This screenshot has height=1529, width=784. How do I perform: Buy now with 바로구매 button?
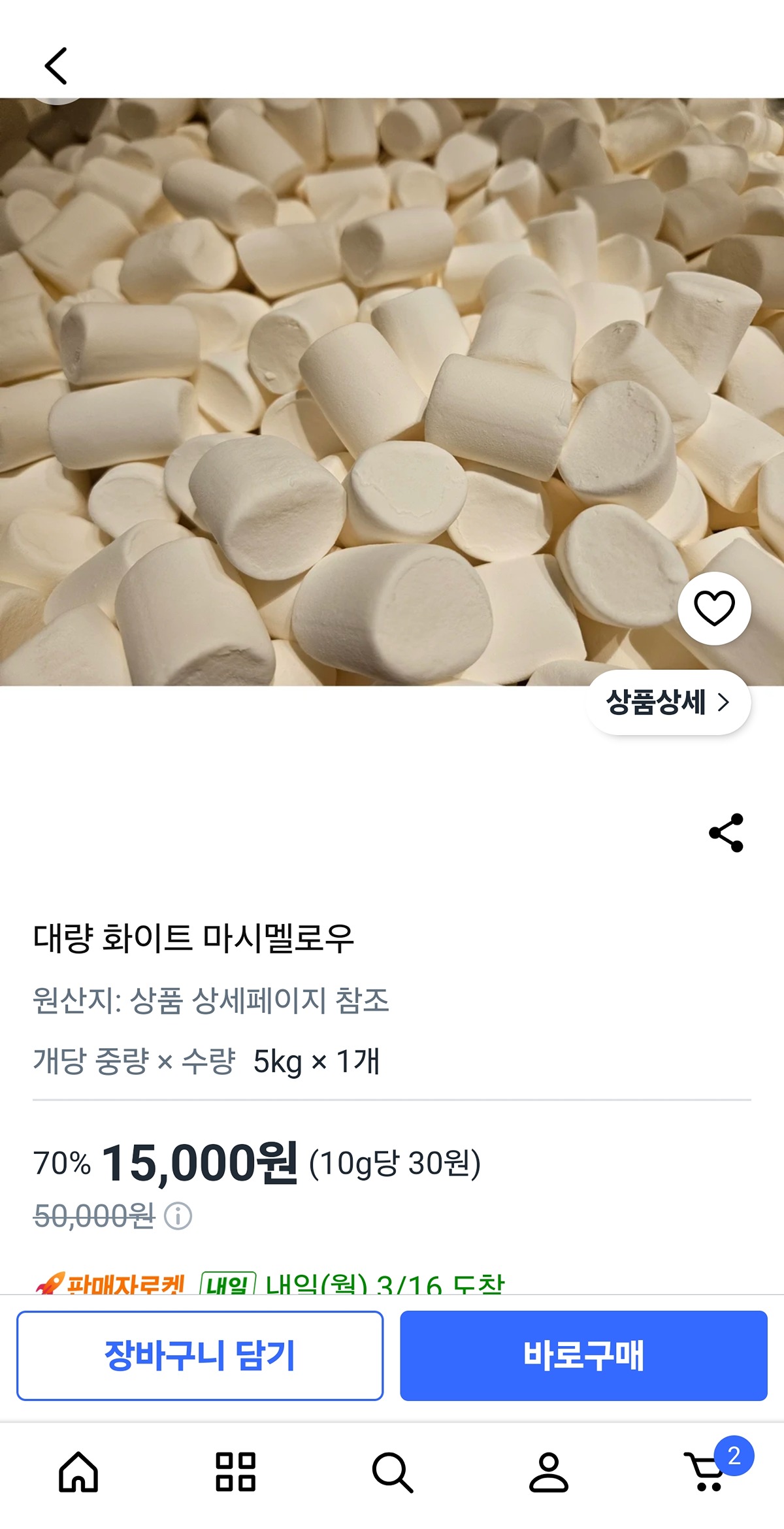583,1355
